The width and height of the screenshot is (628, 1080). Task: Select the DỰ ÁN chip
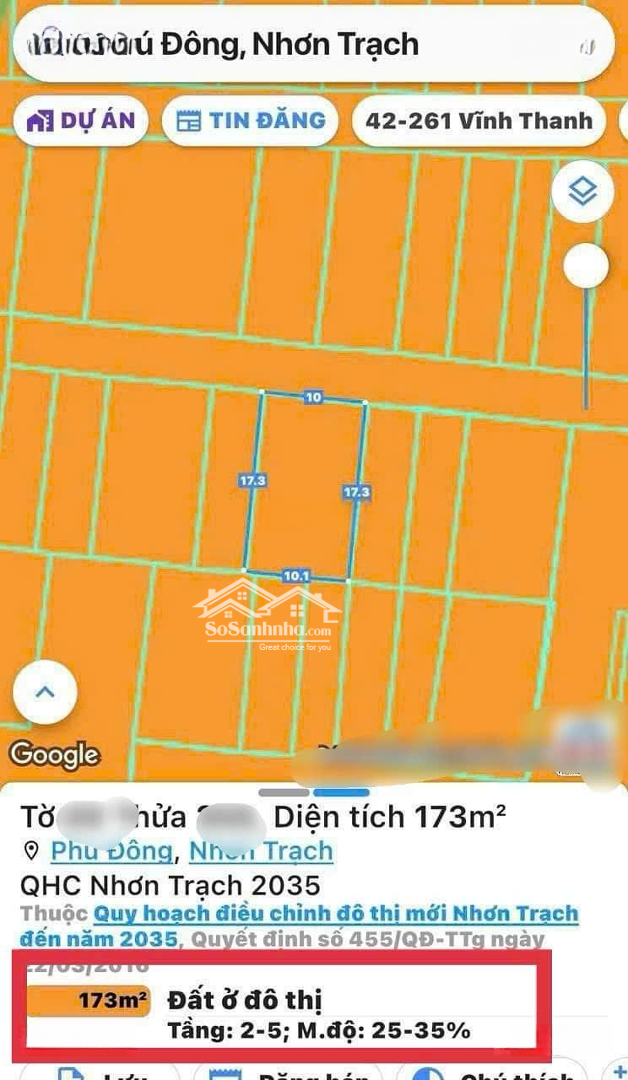coord(81,121)
